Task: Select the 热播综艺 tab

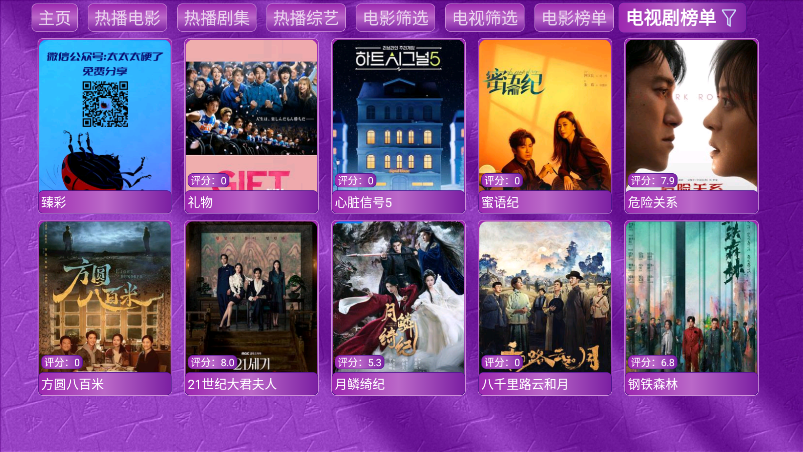Action: 306,18
